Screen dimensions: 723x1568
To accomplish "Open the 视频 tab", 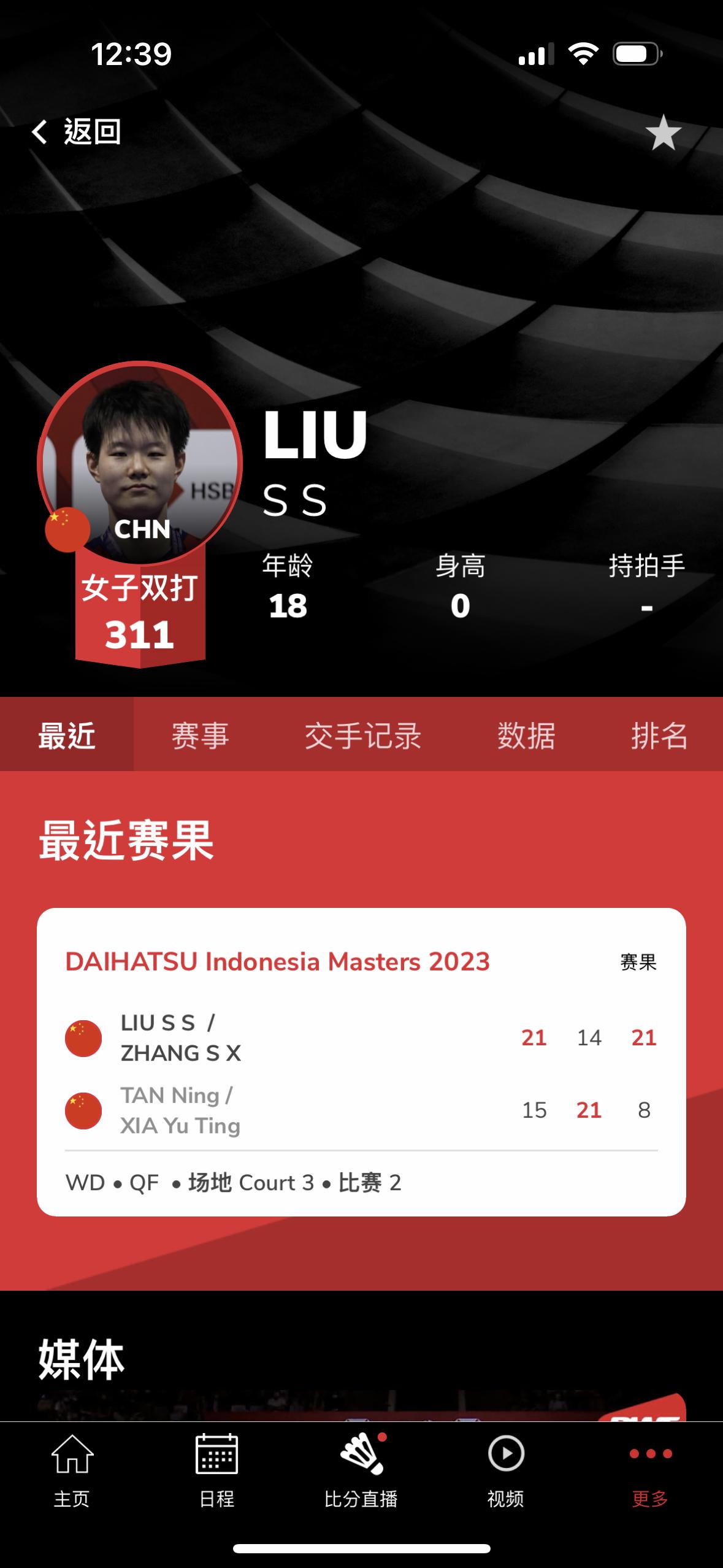I will tap(506, 1471).
